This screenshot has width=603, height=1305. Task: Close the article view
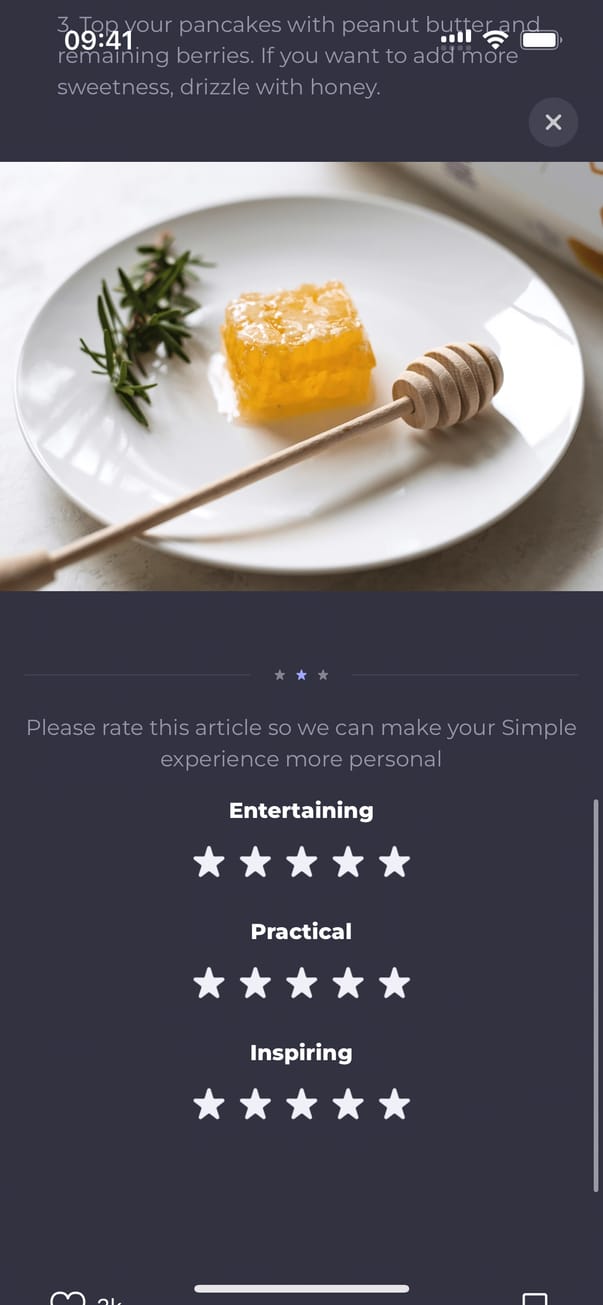click(553, 122)
